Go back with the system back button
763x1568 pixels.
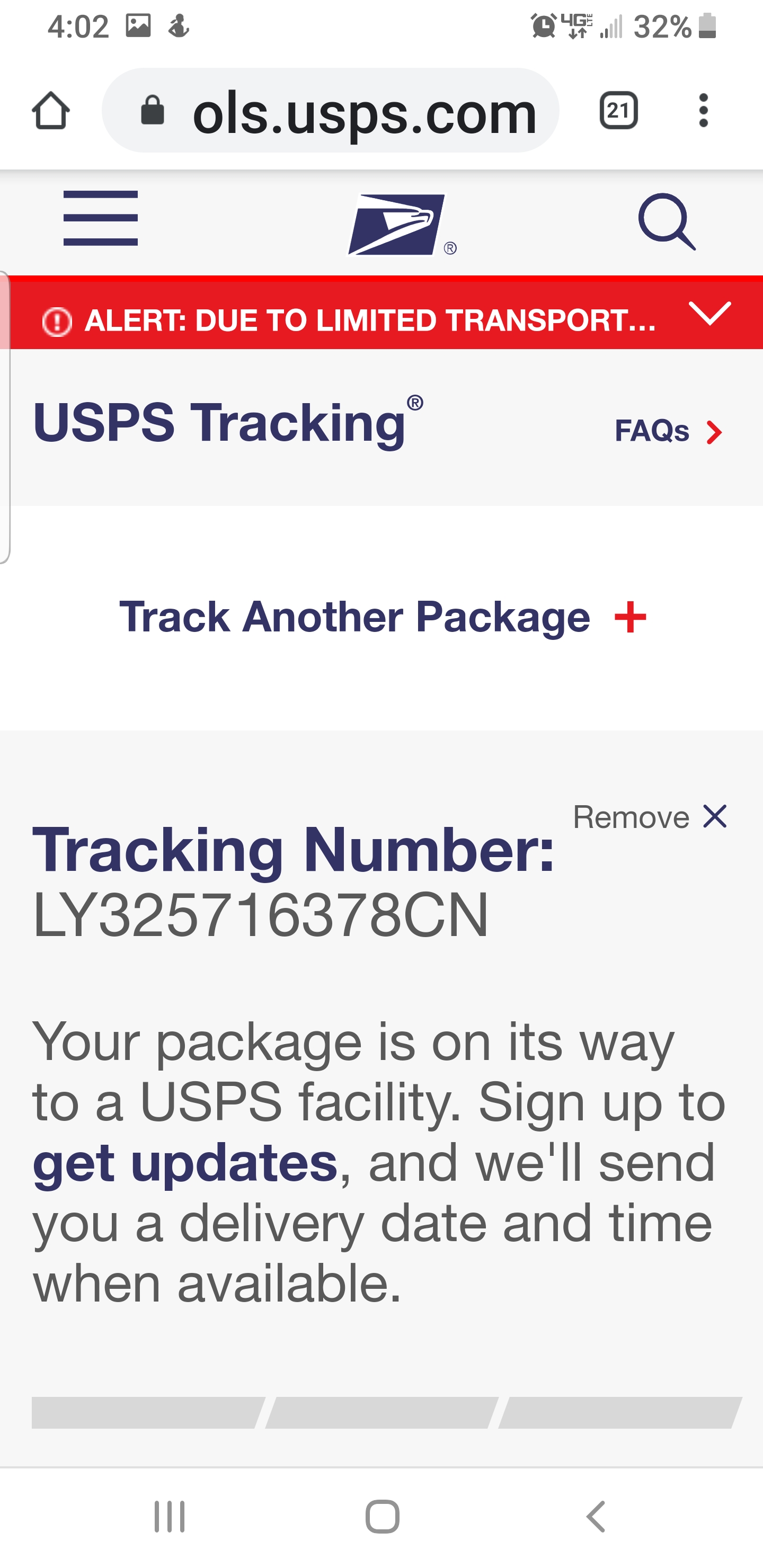(596, 1516)
